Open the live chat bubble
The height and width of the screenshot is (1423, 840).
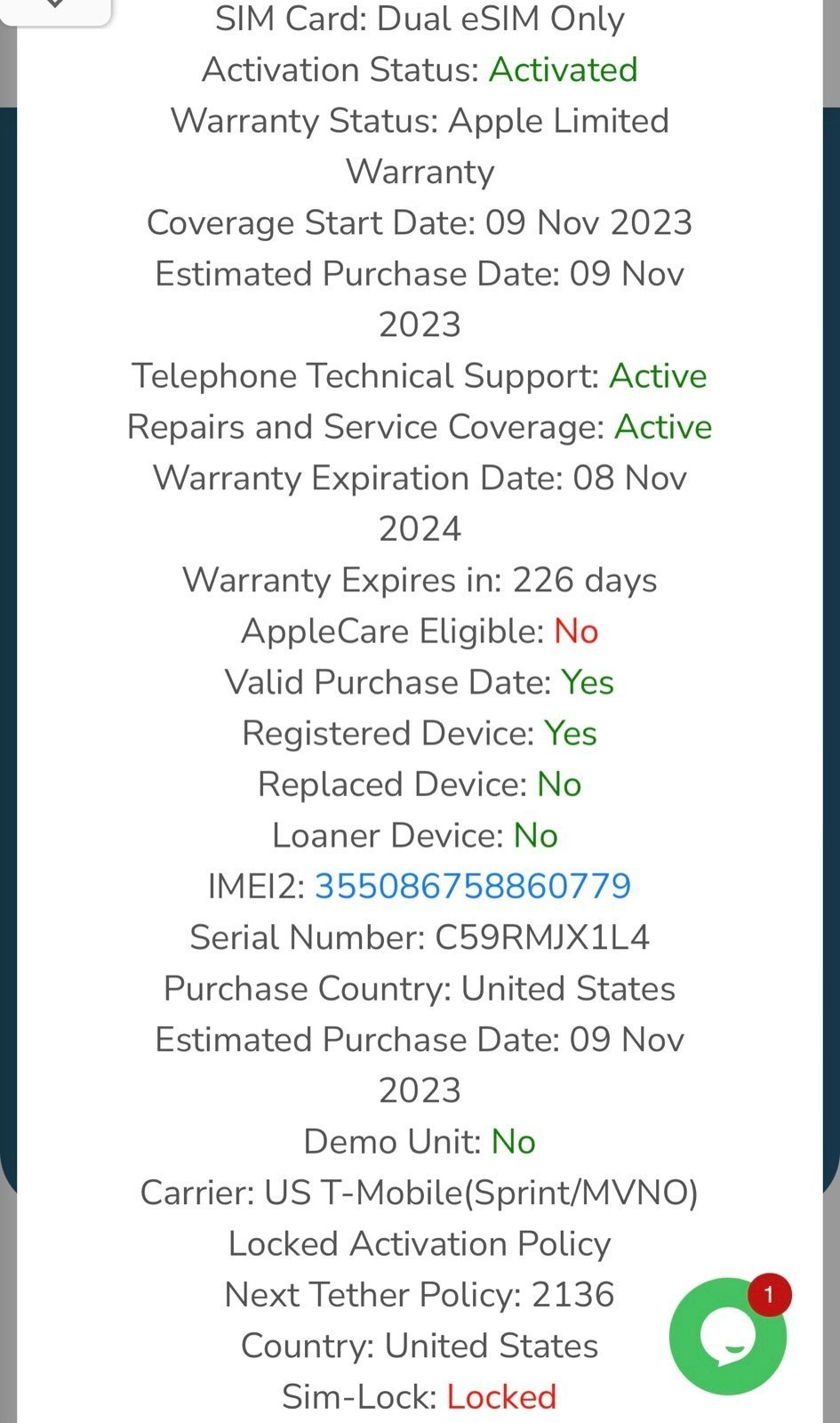pos(727,1336)
